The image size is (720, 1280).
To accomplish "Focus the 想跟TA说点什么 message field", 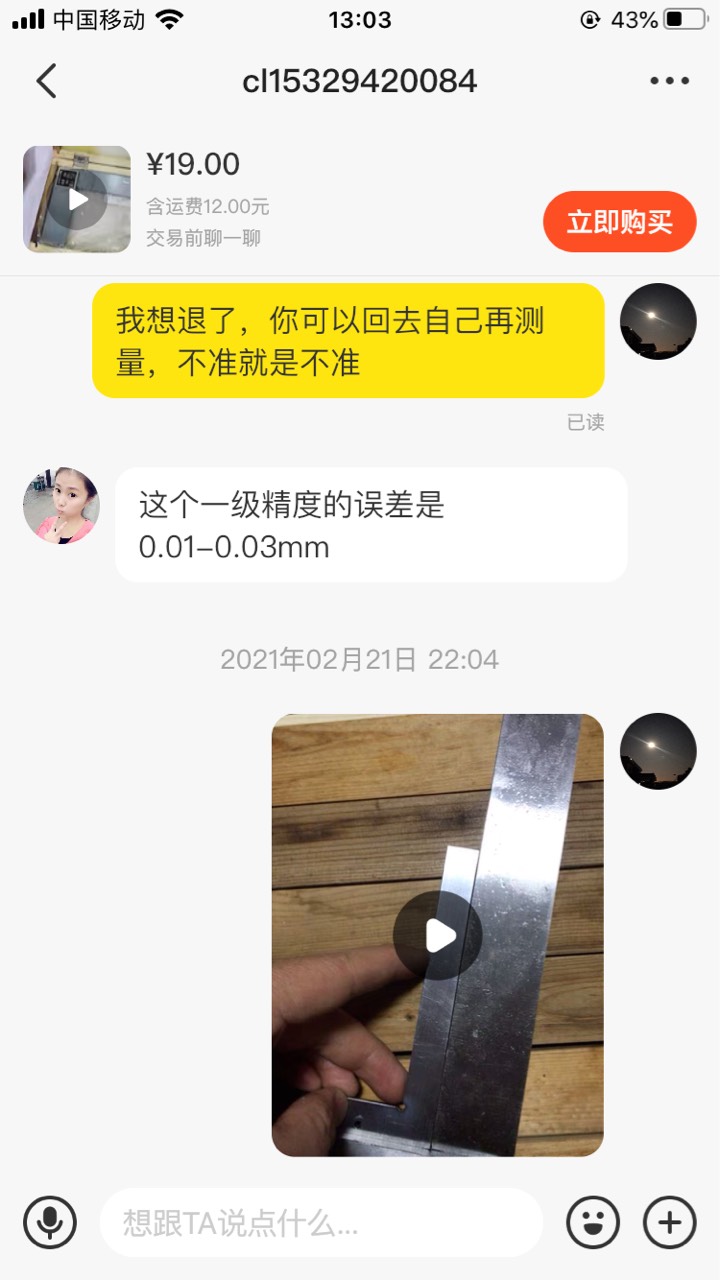I will (320, 1222).
